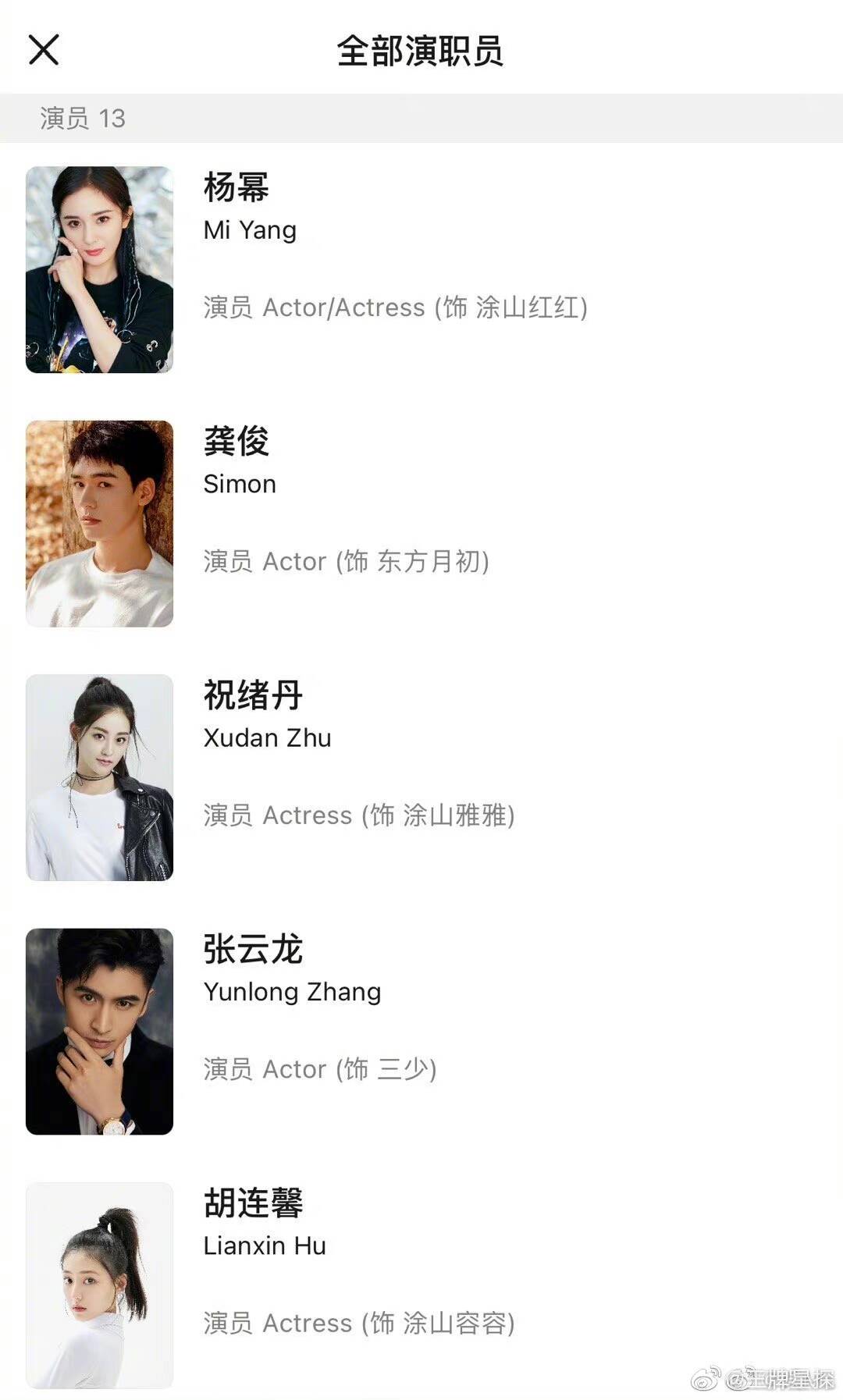The height and width of the screenshot is (1400, 843).
Task: Open 杨幂 (Mi Yang) cast entry
Action: pos(237,189)
